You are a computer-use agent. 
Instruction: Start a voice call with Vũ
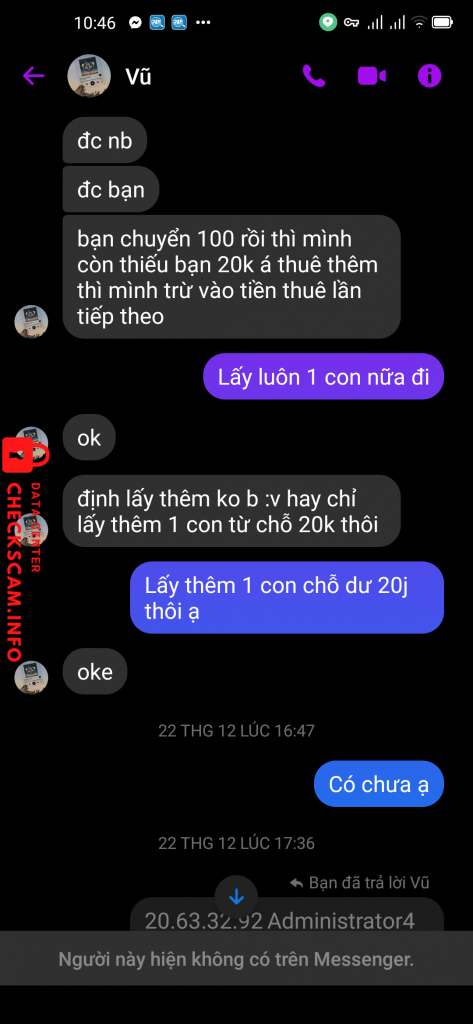coord(314,76)
